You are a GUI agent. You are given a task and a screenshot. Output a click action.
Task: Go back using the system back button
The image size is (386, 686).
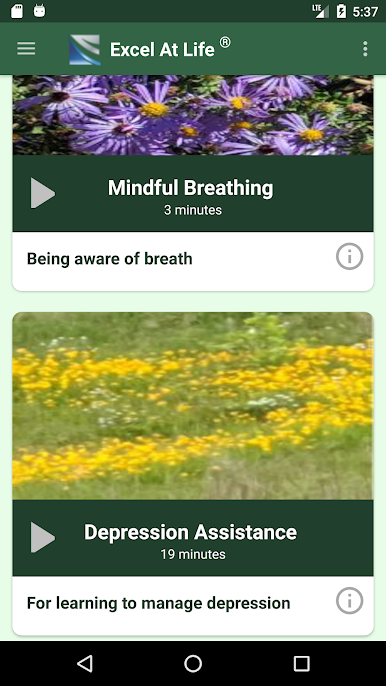tap(84, 664)
